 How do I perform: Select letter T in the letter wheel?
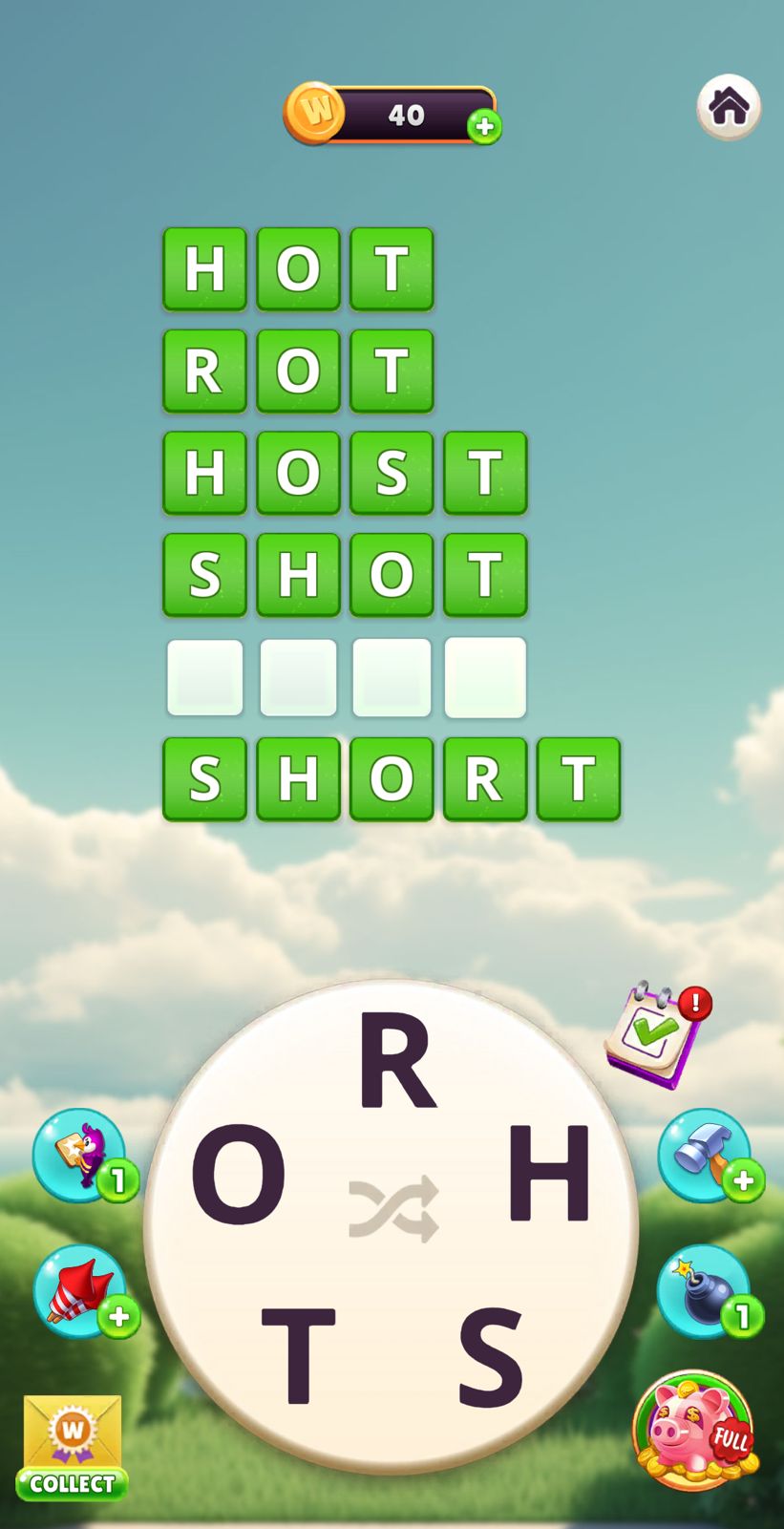(298, 1355)
